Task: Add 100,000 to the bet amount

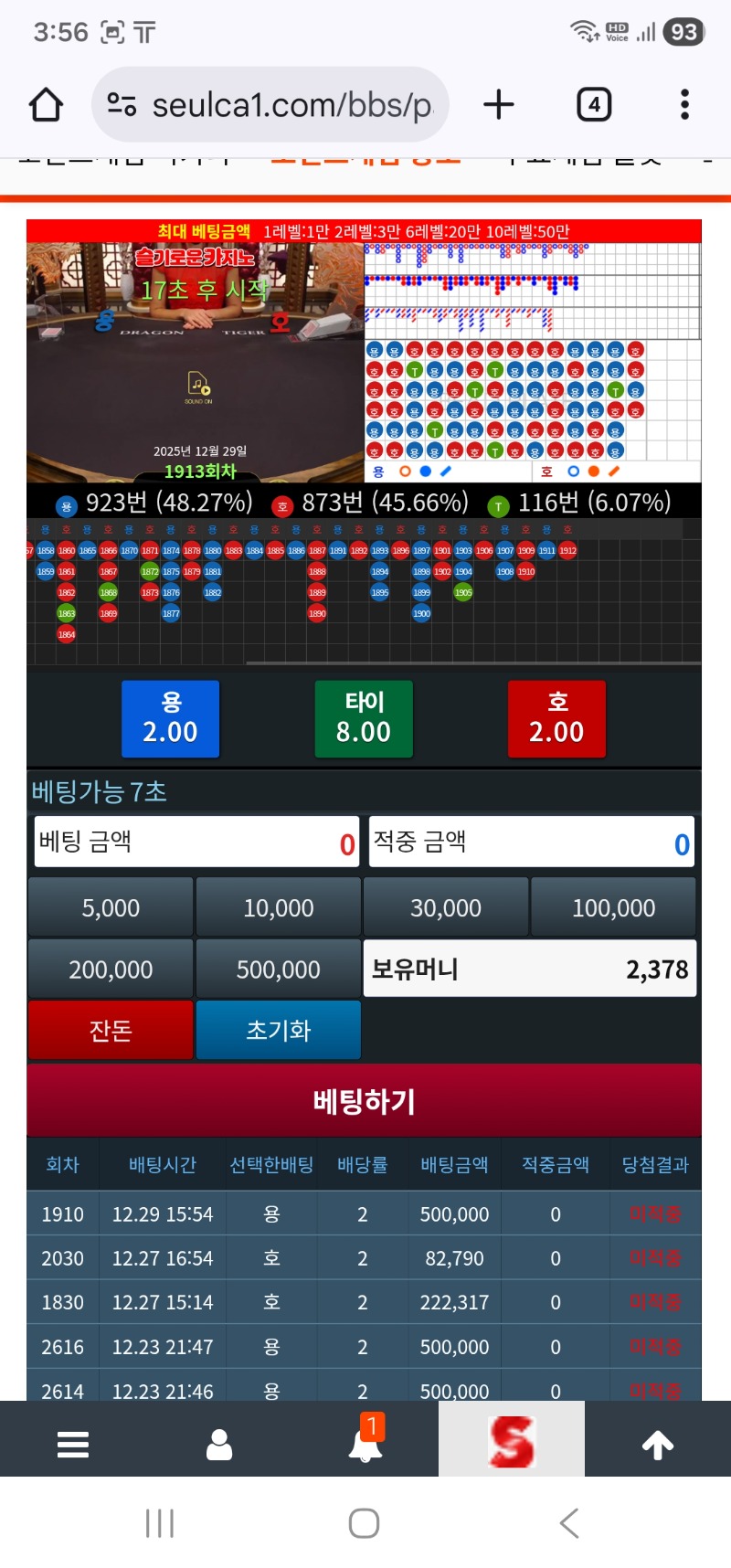Action: 613,907
